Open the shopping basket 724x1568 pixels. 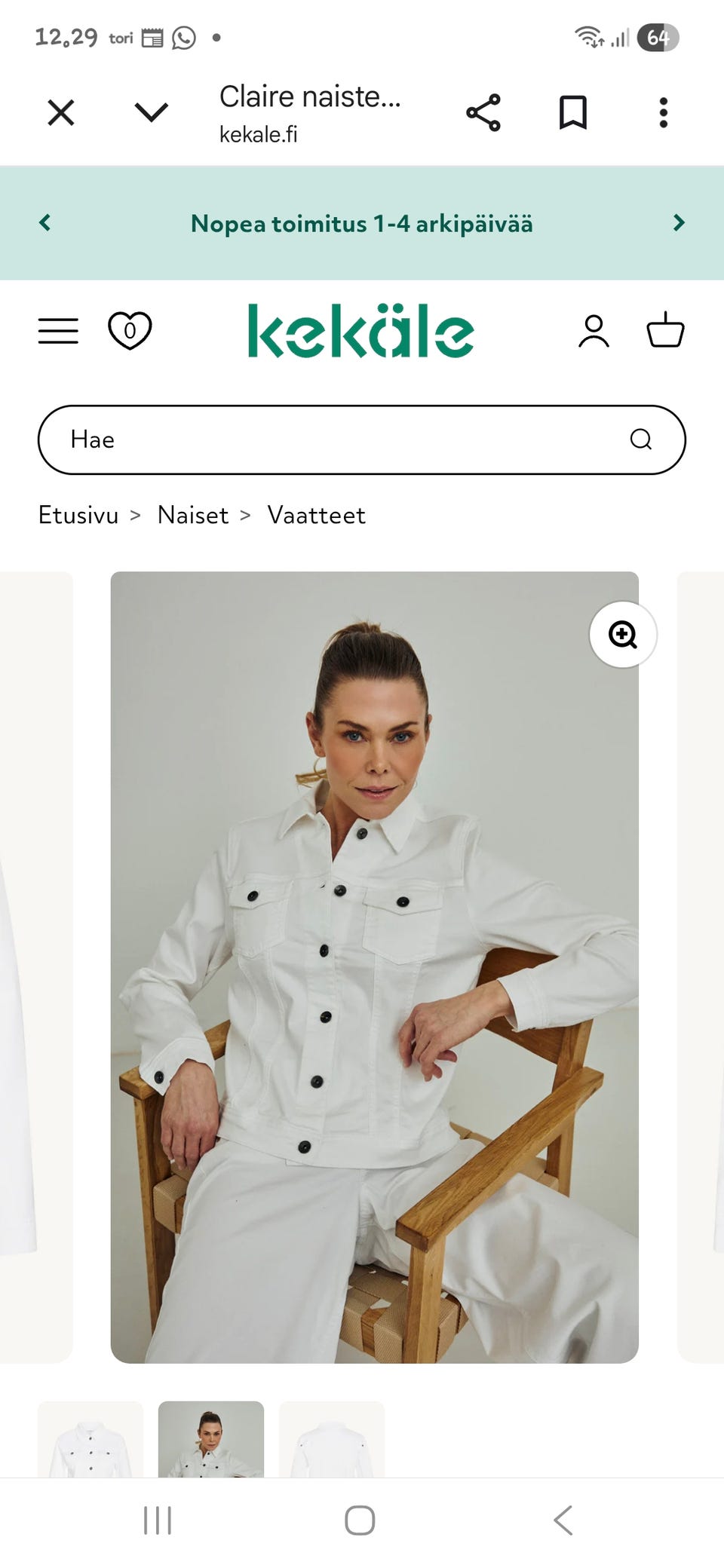tap(665, 330)
